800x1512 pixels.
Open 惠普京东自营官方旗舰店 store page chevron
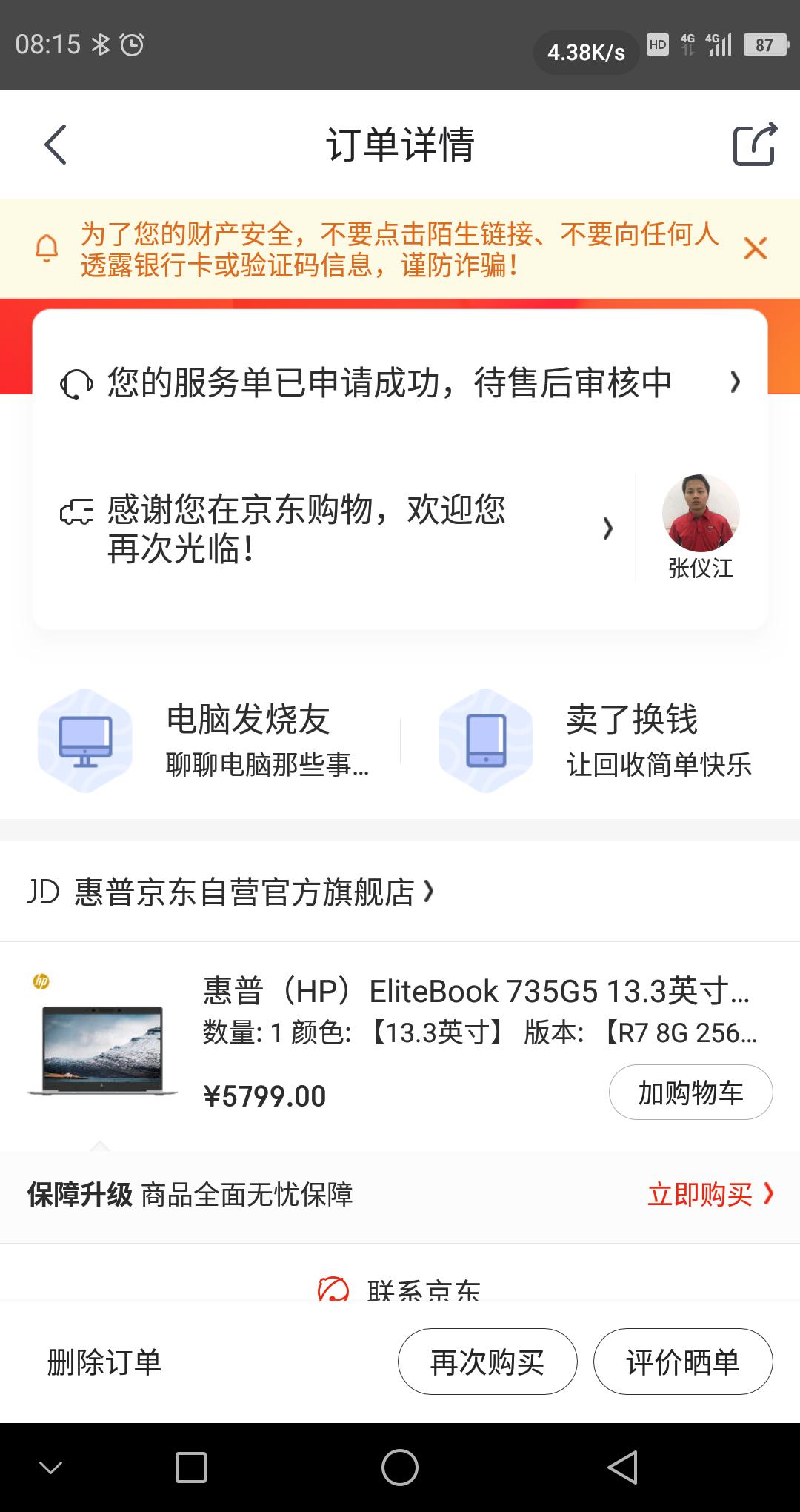pyautogui.click(x=428, y=894)
